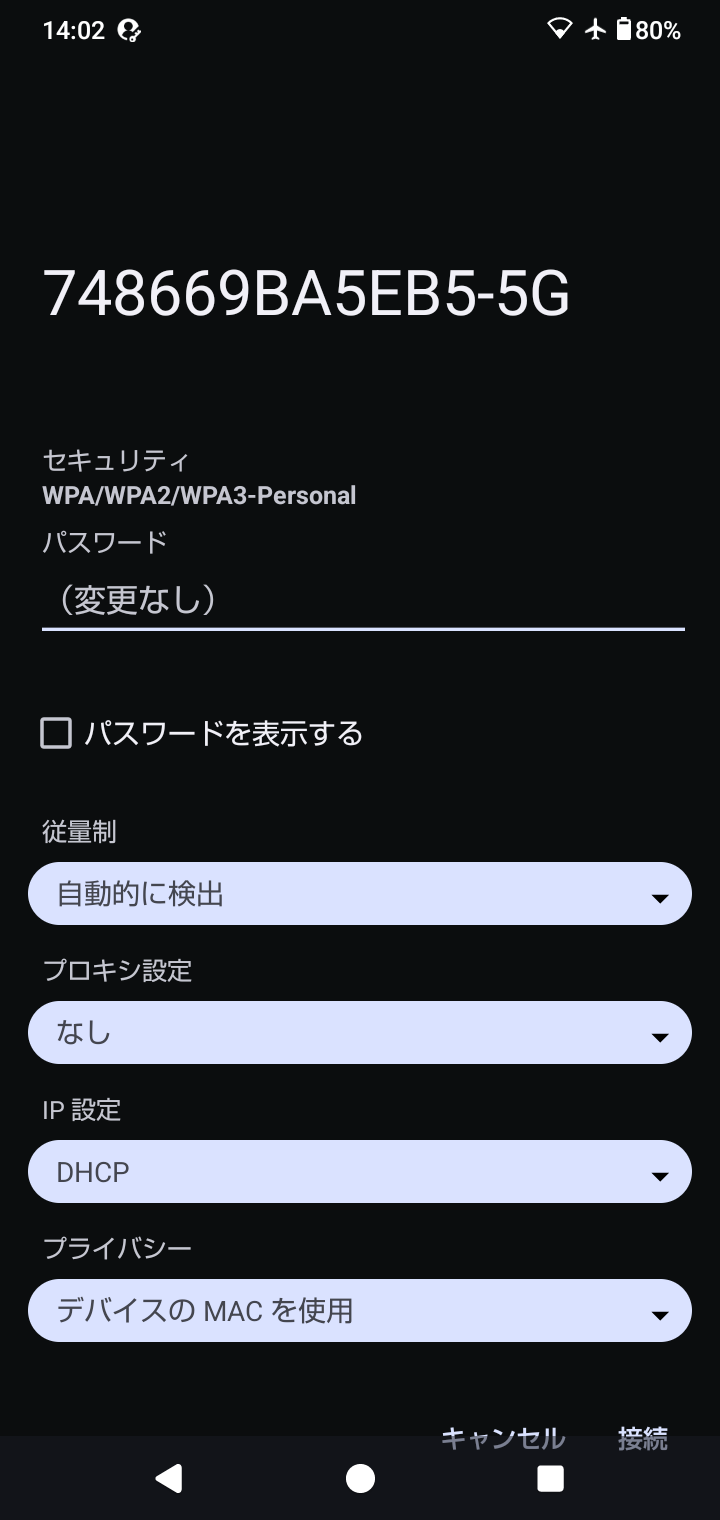Check the パスワードを表示する checkbox
This screenshot has width=720, height=1520.
56,734
